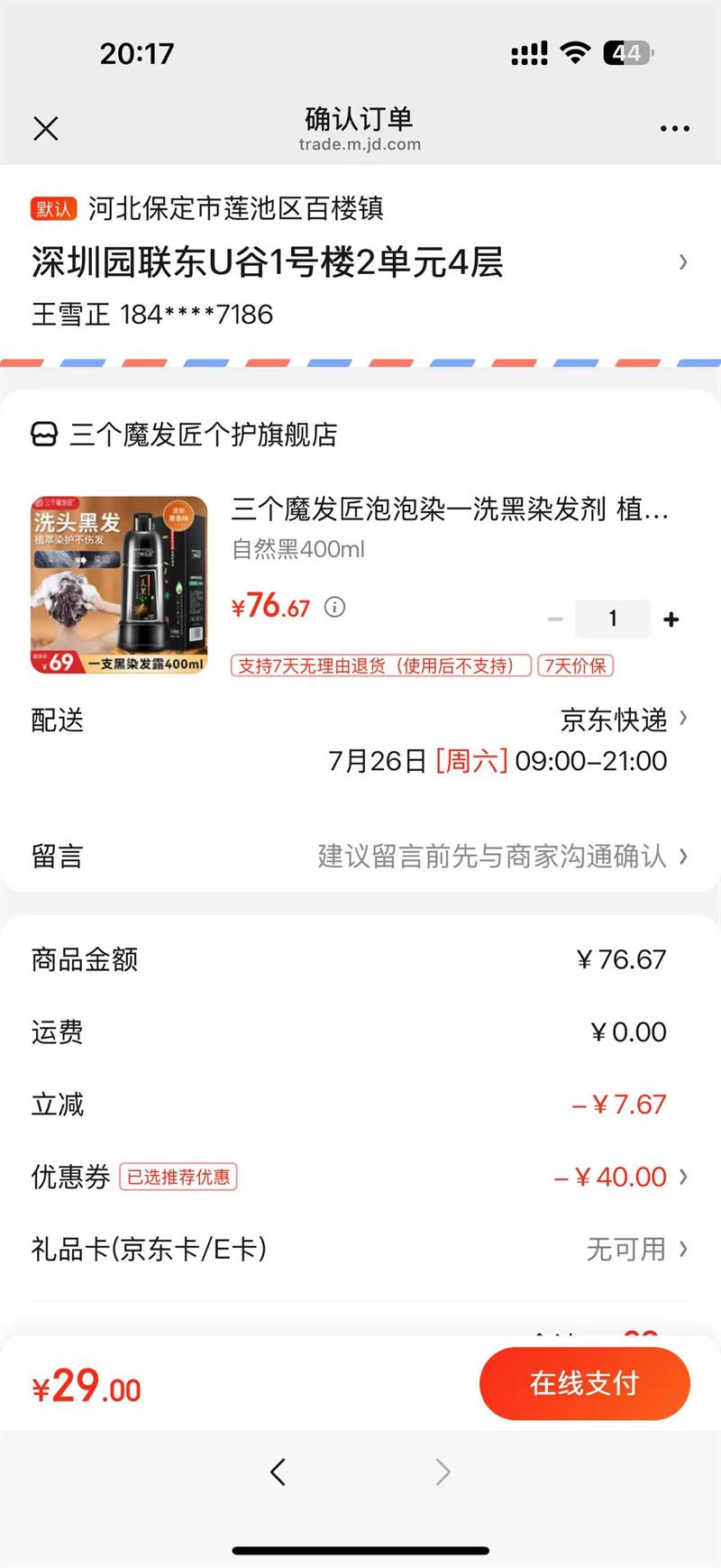The image size is (721, 1568).
Task: Go back using browser back arrow
Action: pos(278,1472)
